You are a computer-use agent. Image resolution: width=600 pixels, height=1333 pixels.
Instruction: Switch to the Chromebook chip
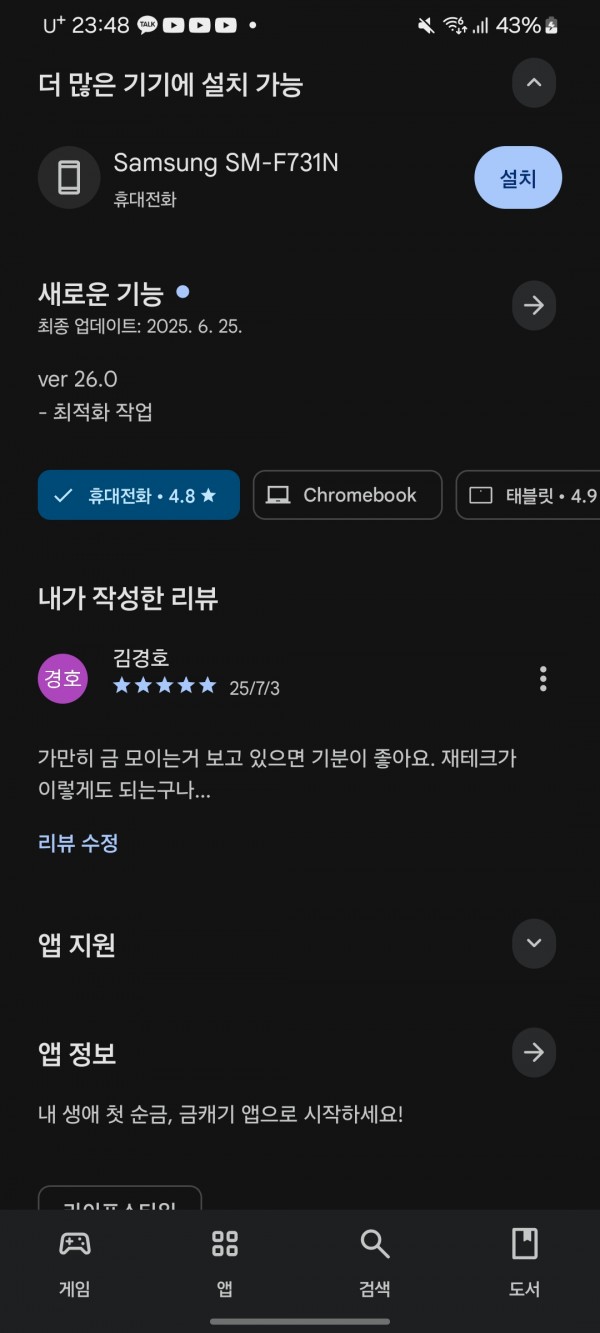(x=347, y=495)
